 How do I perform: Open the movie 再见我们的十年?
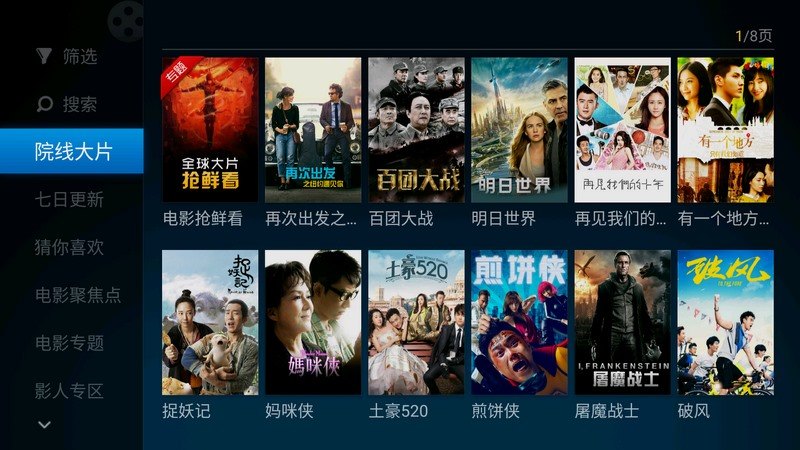tap(622, 130)
